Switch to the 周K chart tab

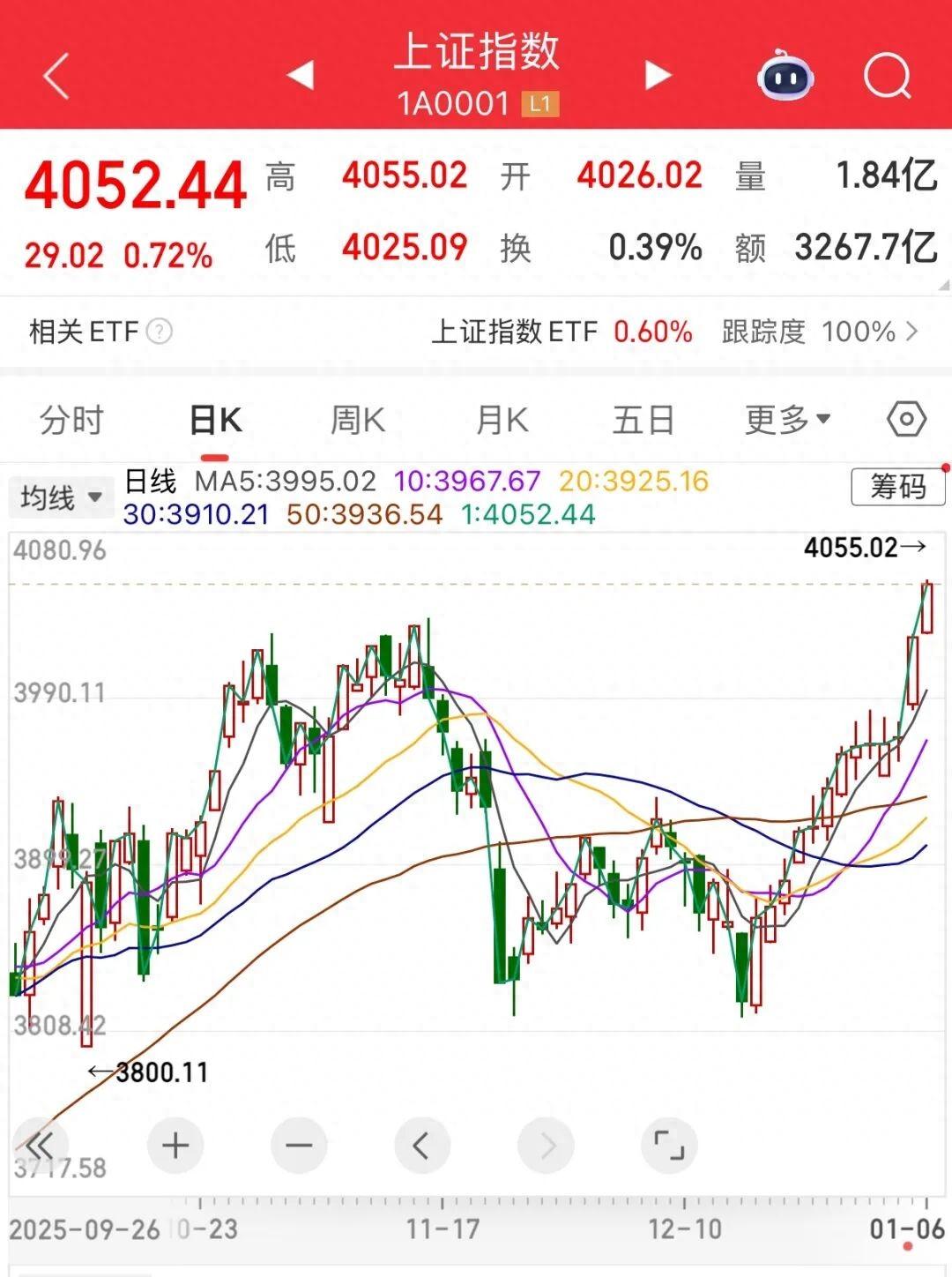(357, 421)
